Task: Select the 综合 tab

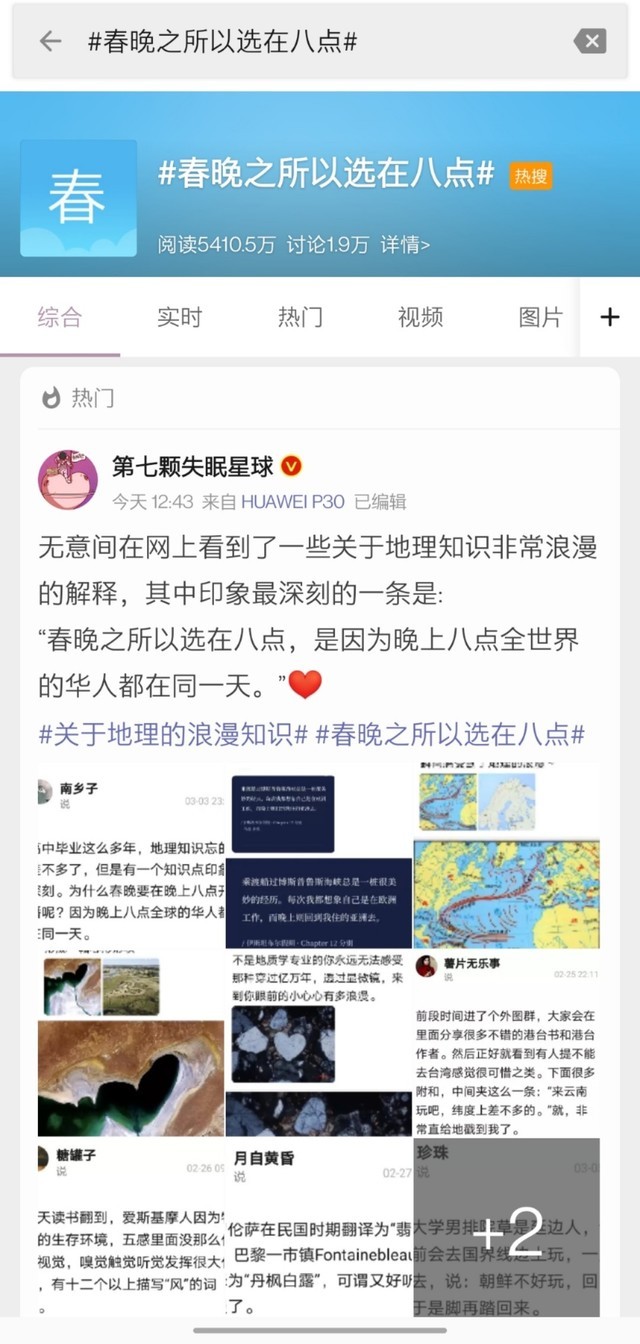Action: 59,318
